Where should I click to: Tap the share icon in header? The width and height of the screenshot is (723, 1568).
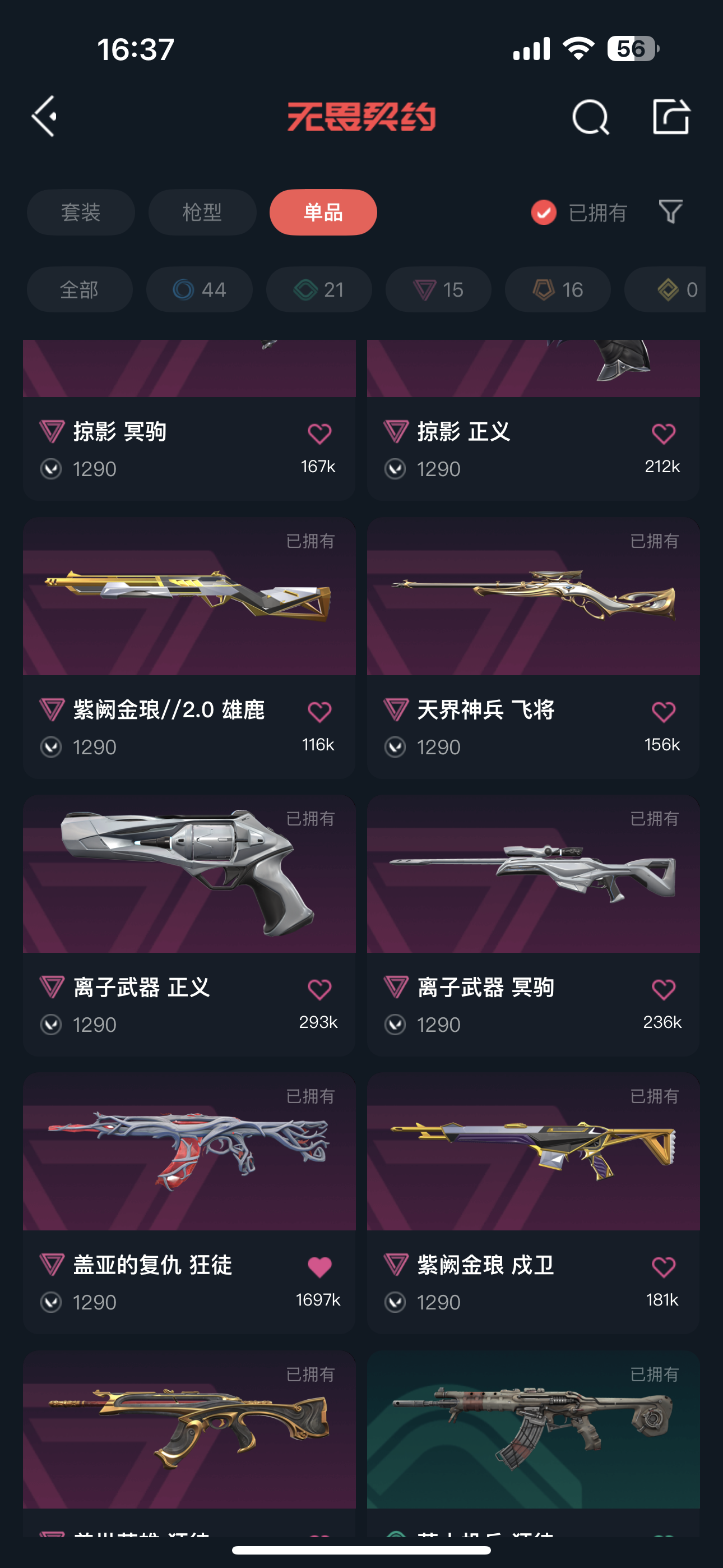tap(671, 116)
